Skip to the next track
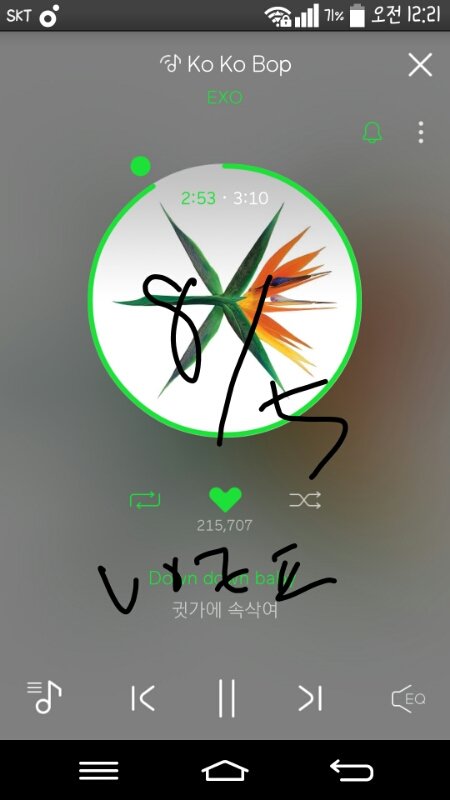The height and width of the screenshot is (800, 450). click(x=310, y=698)
